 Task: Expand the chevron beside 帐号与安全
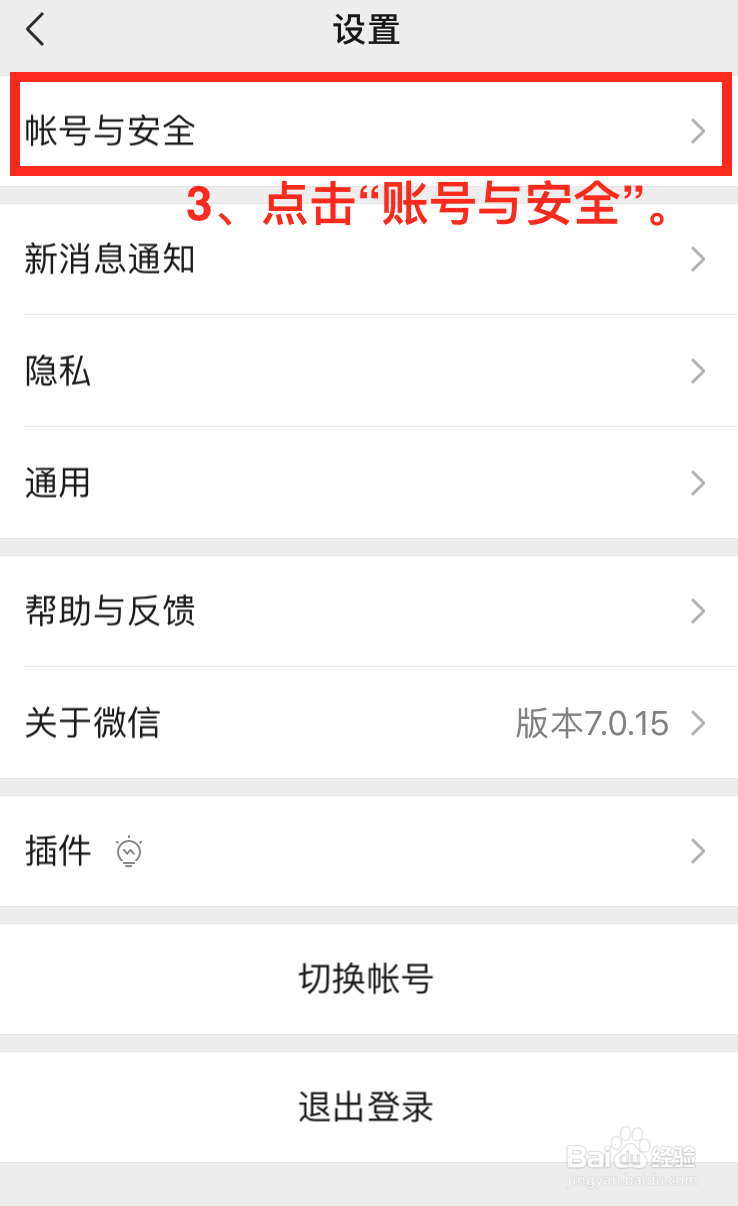[698, 130]
